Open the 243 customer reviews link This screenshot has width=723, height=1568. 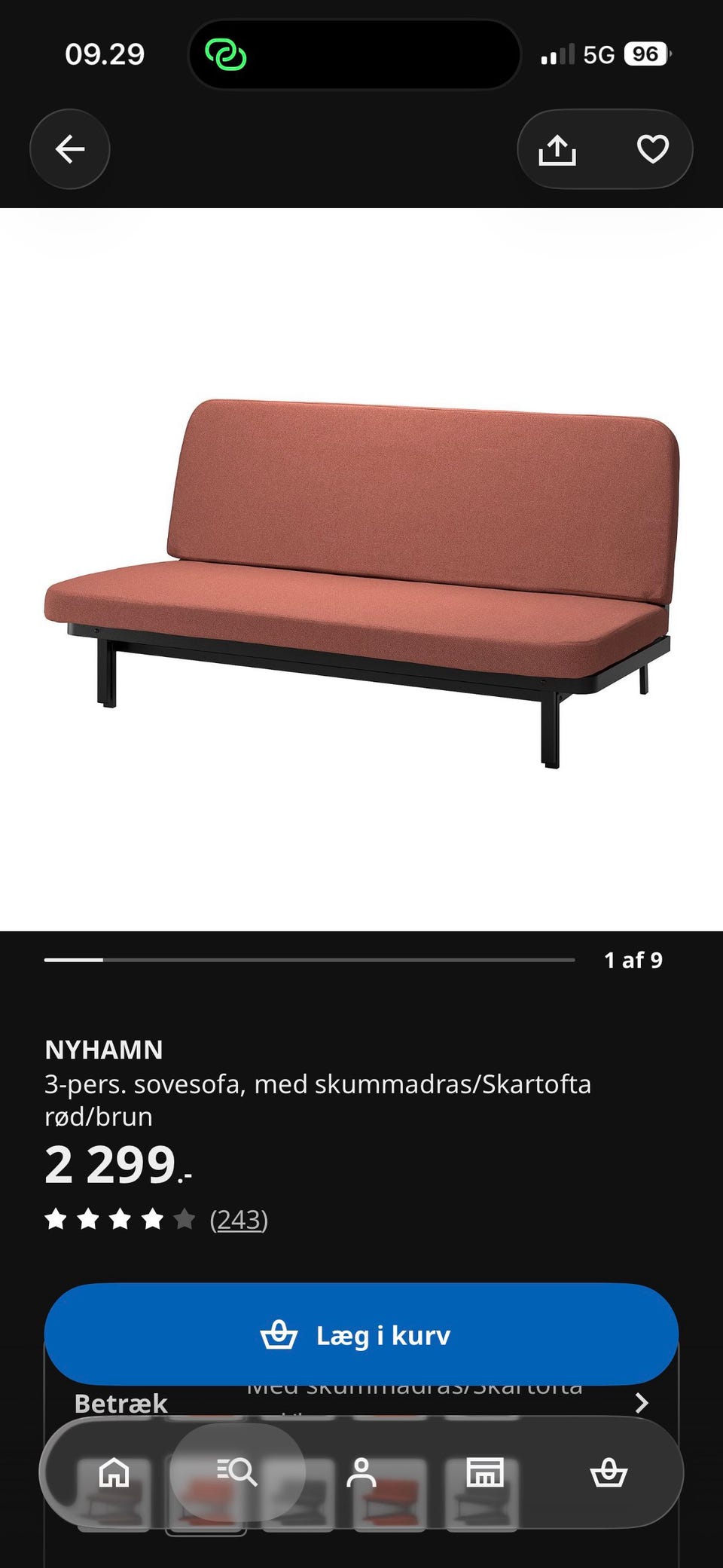[x=239, y=1219]
